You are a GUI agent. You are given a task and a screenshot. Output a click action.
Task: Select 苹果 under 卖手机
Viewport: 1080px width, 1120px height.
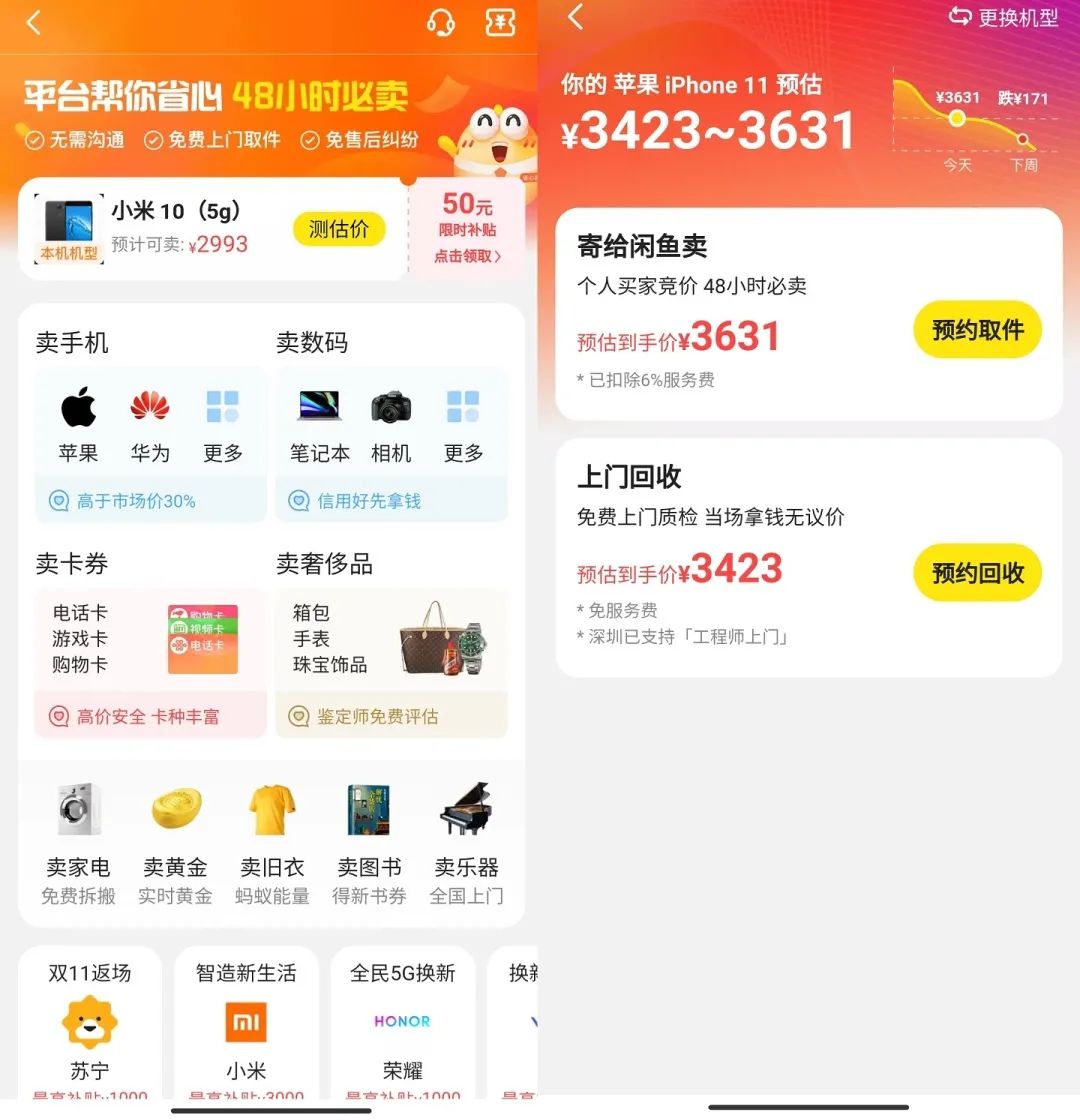click(78, 425)
